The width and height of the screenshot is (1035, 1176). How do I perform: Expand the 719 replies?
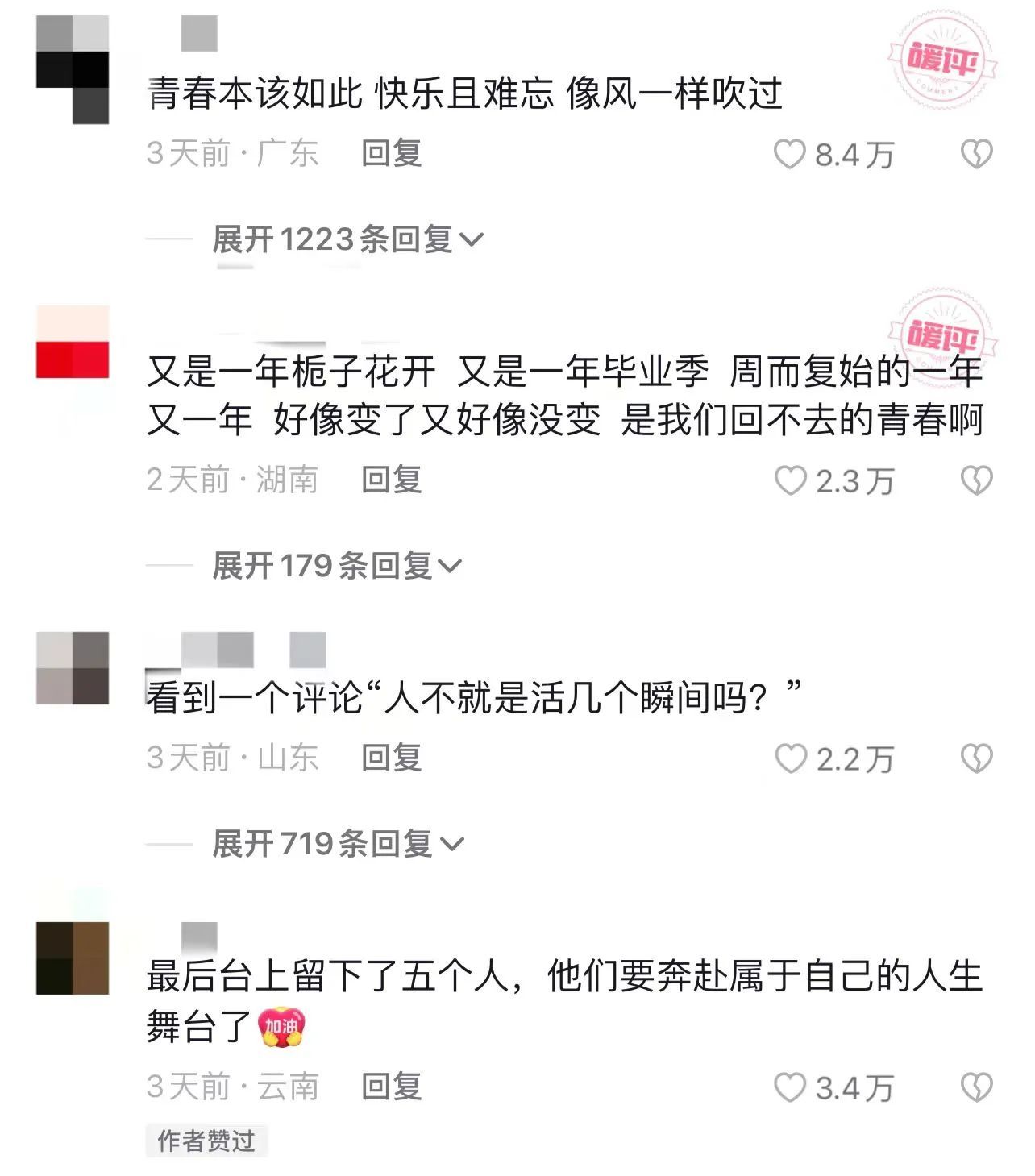[x=336, y=844]
